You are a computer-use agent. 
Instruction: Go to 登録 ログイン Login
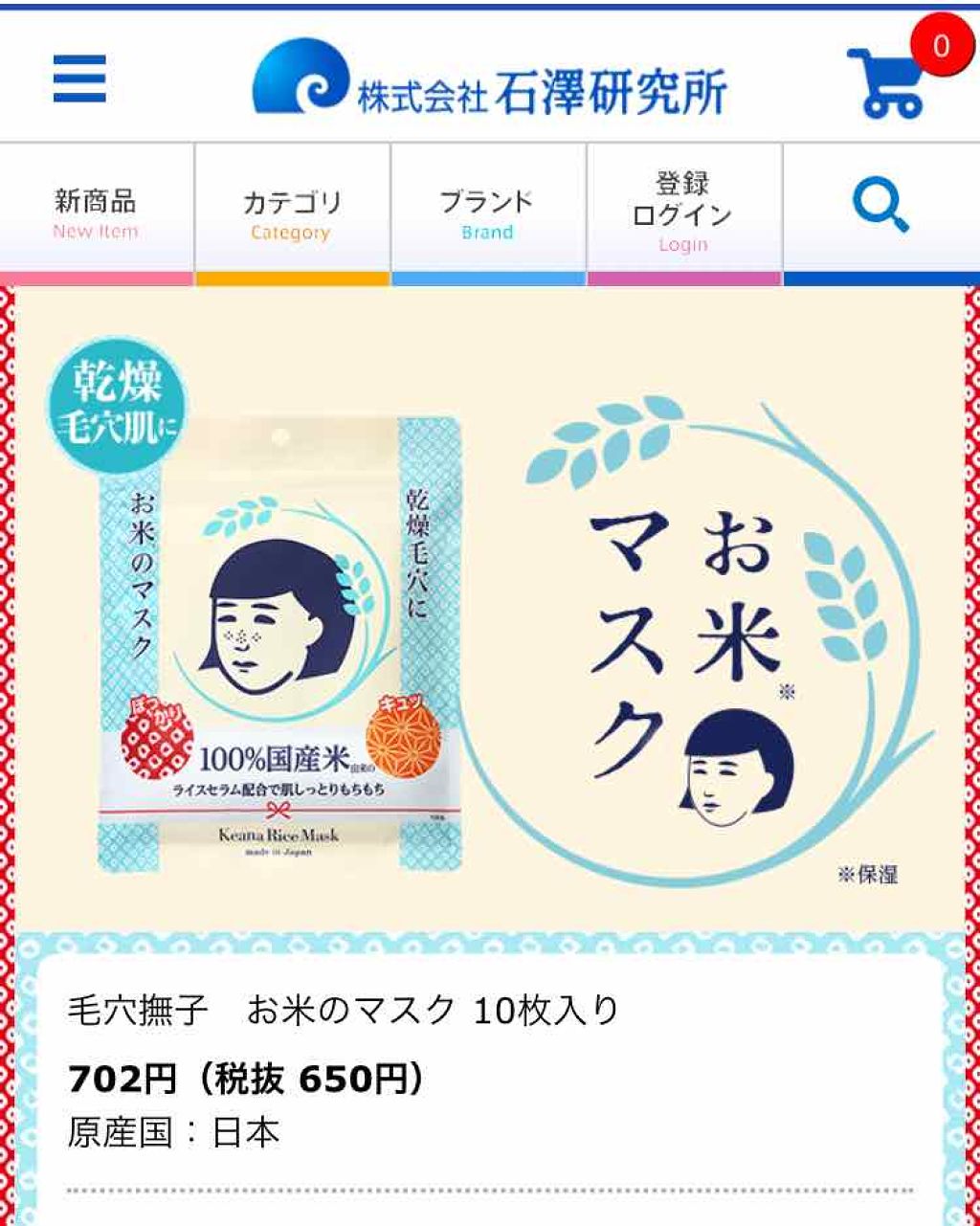point(683,214)
